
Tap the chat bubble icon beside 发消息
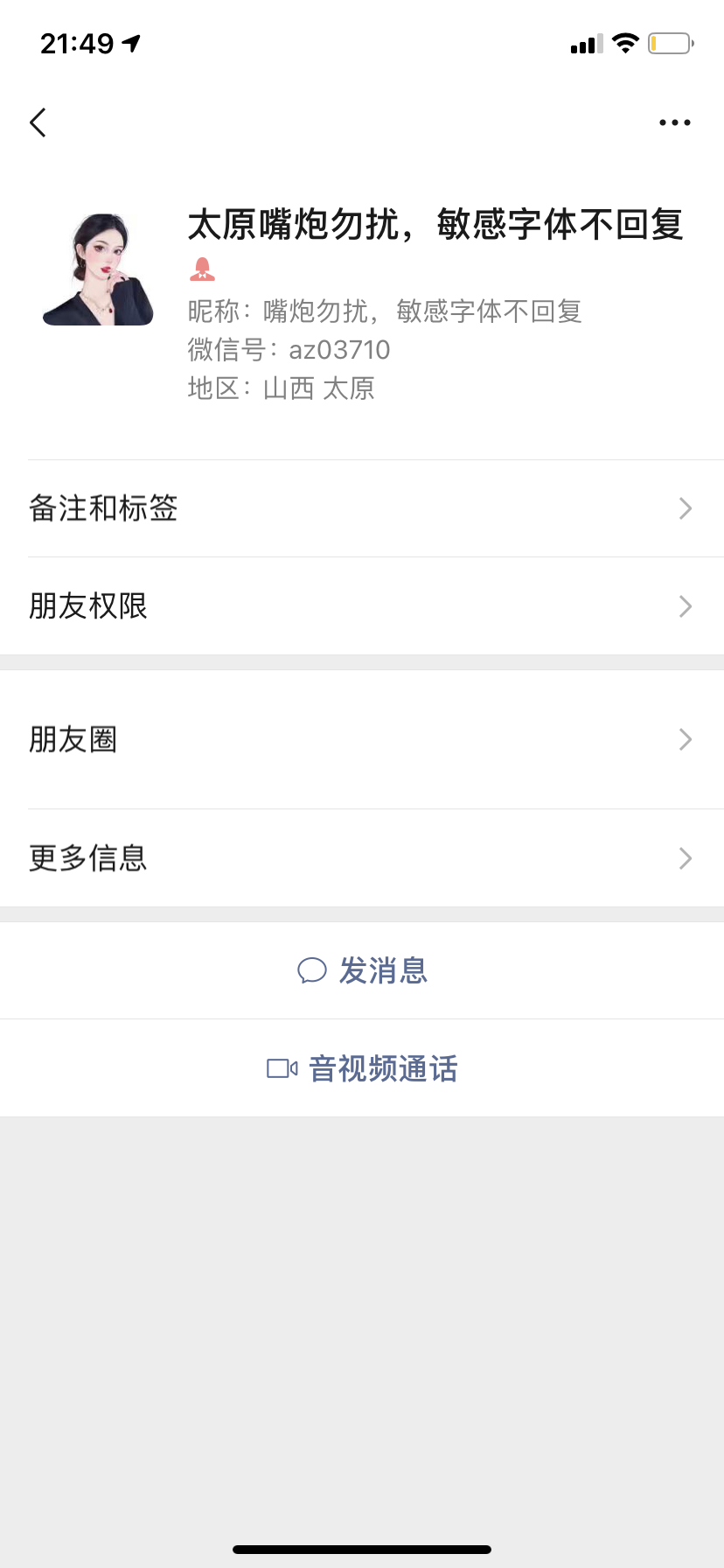point(312,970)
